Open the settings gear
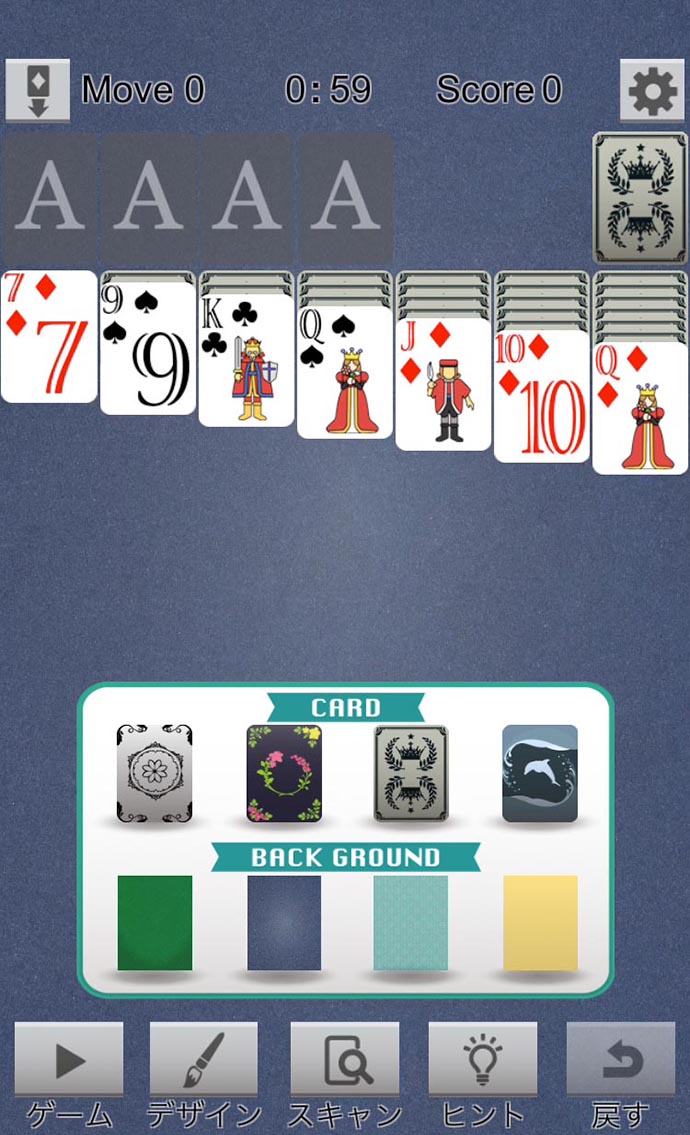This screenshot has width=690, height=1135. (652, 91)
